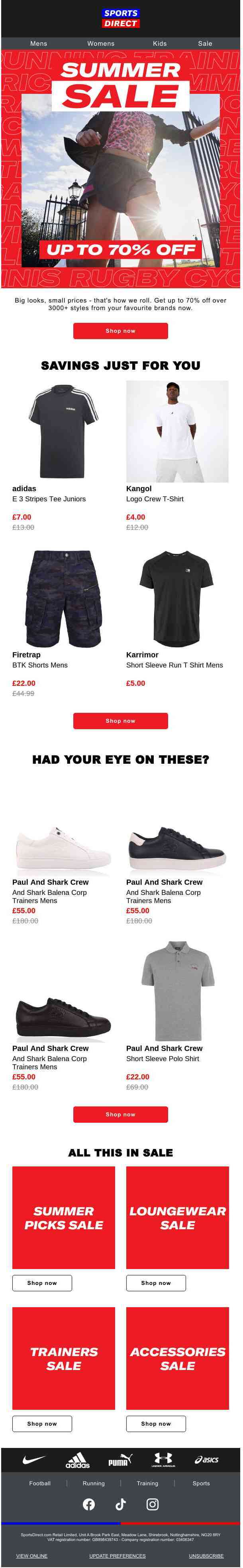Select the Kids category
The height and width of the screenshot is (1568, 243).
[159, 43]
